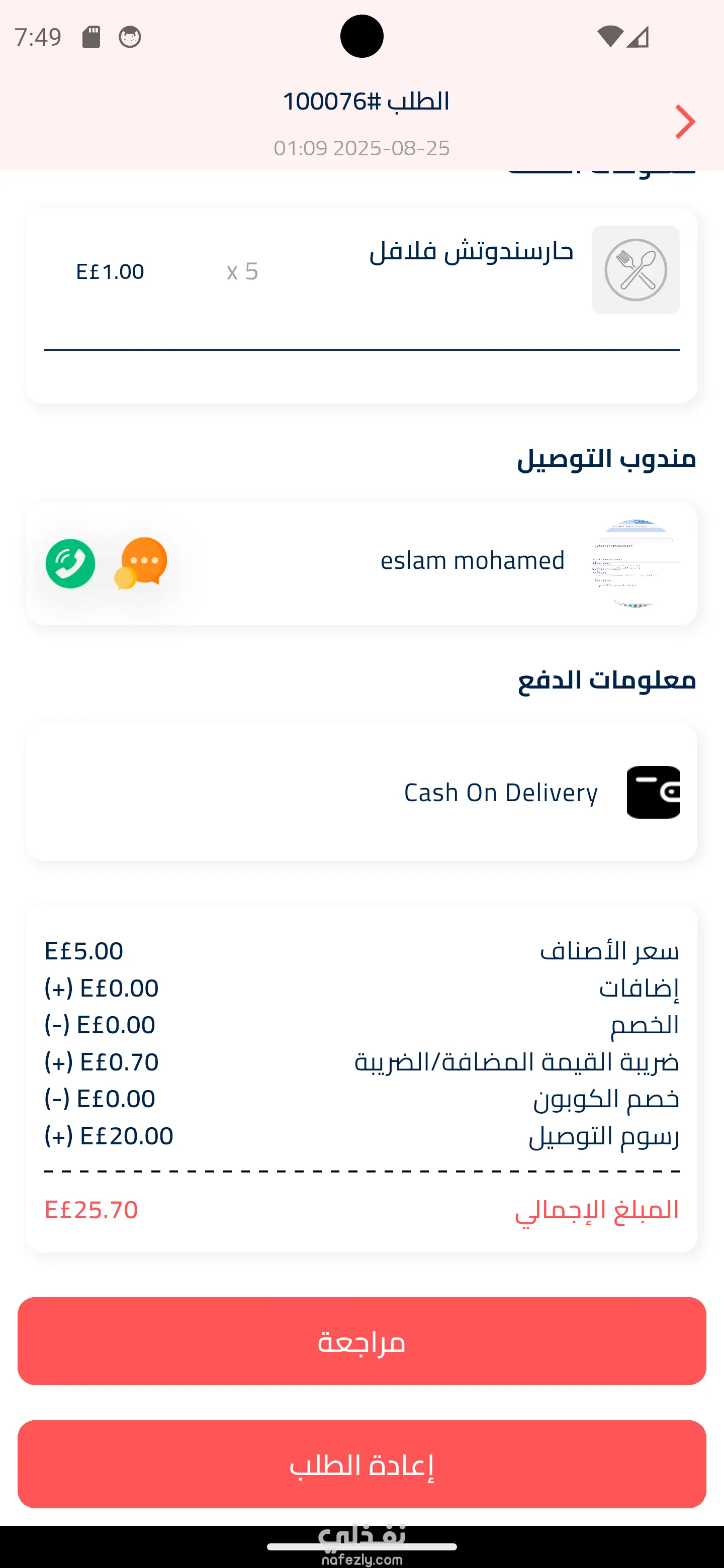The image size is (724, 1568).
Task: Tap the مراجعة review button
Action: coord(361,1341)
